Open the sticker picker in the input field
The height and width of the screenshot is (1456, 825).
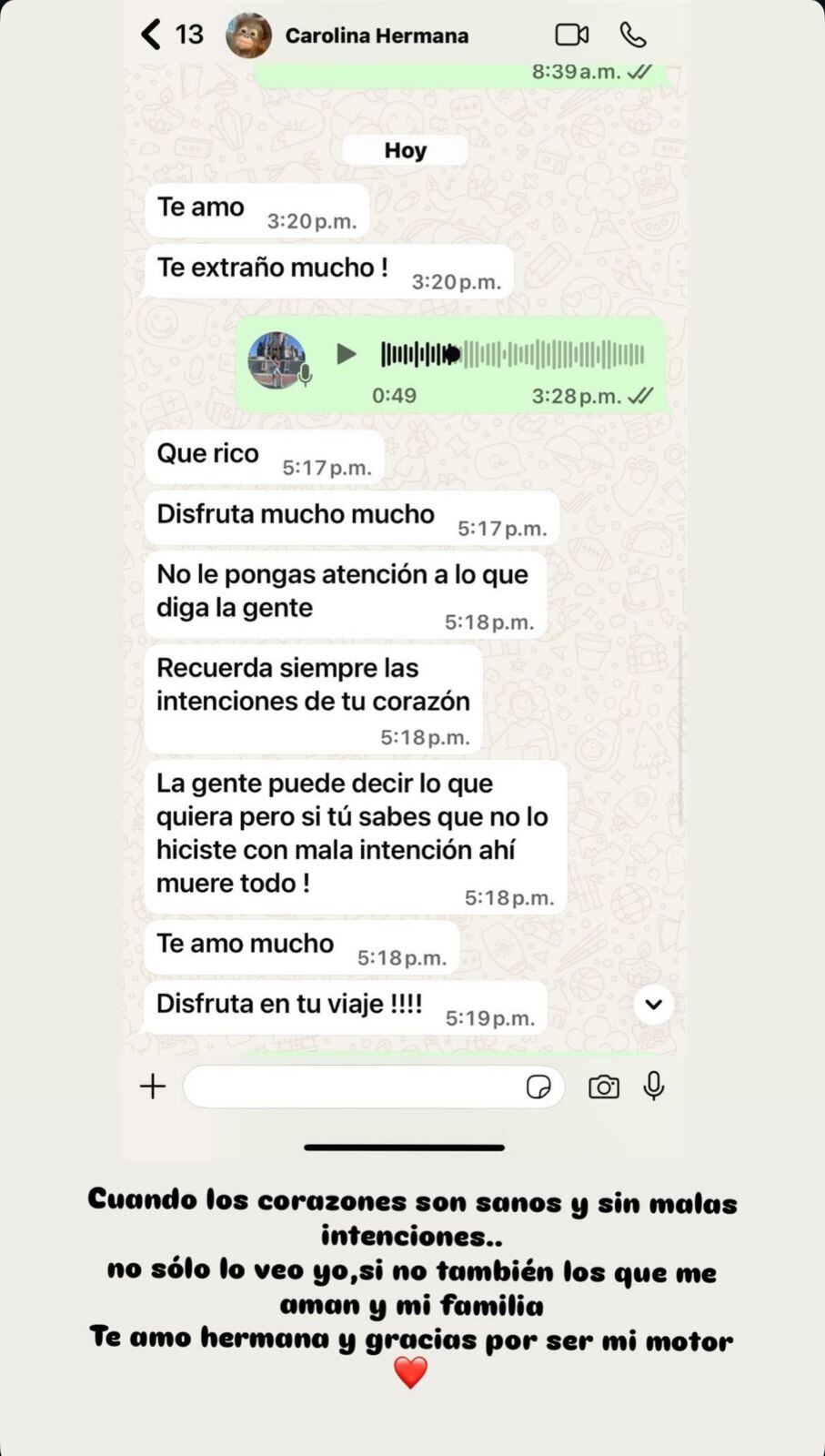point(540,1086)
